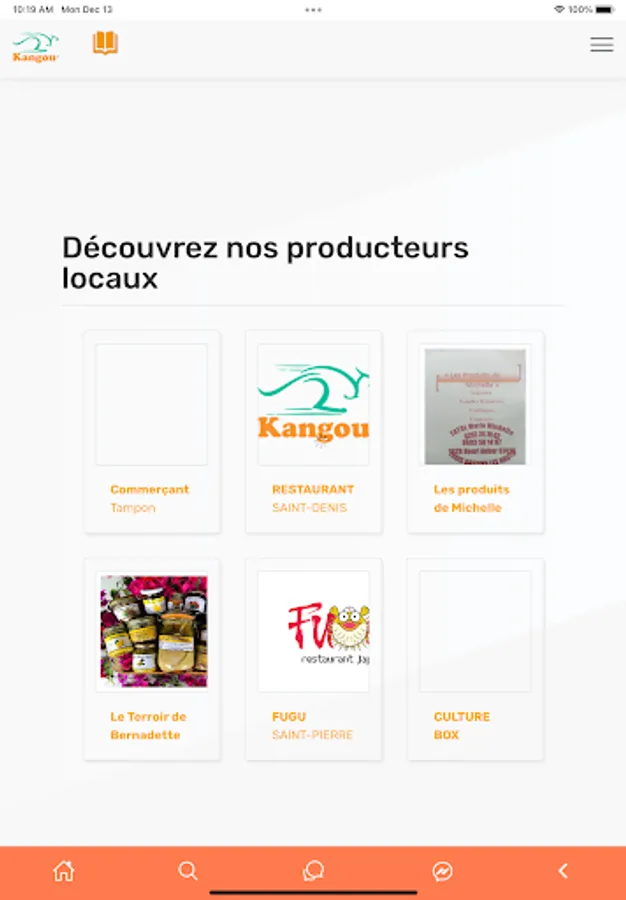626x900 pixels.
Task: Tap the Kangou logo in header
Action: click(x=36, y=46)
